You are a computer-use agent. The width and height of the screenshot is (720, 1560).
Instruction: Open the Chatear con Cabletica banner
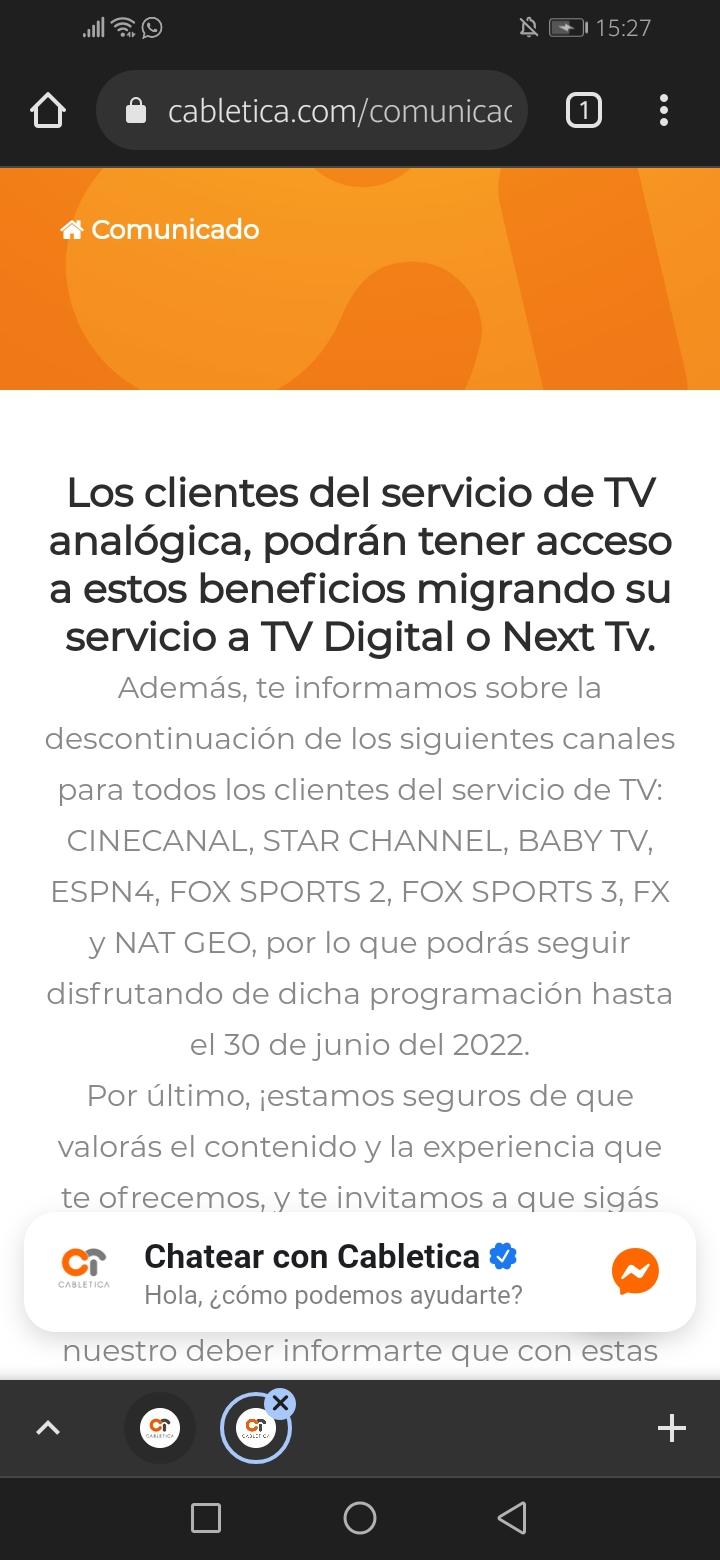(360, 1272)
